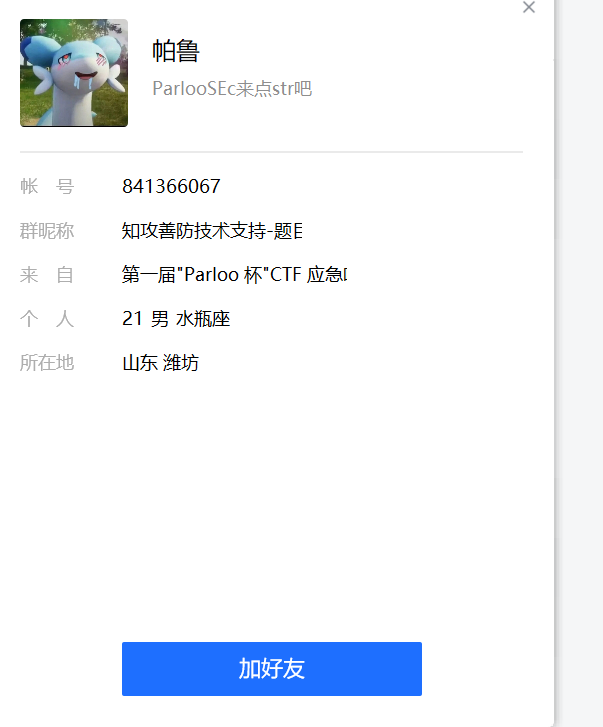Open 帕鲁's avatar picture
603x727 pixels.
(74, 73)
